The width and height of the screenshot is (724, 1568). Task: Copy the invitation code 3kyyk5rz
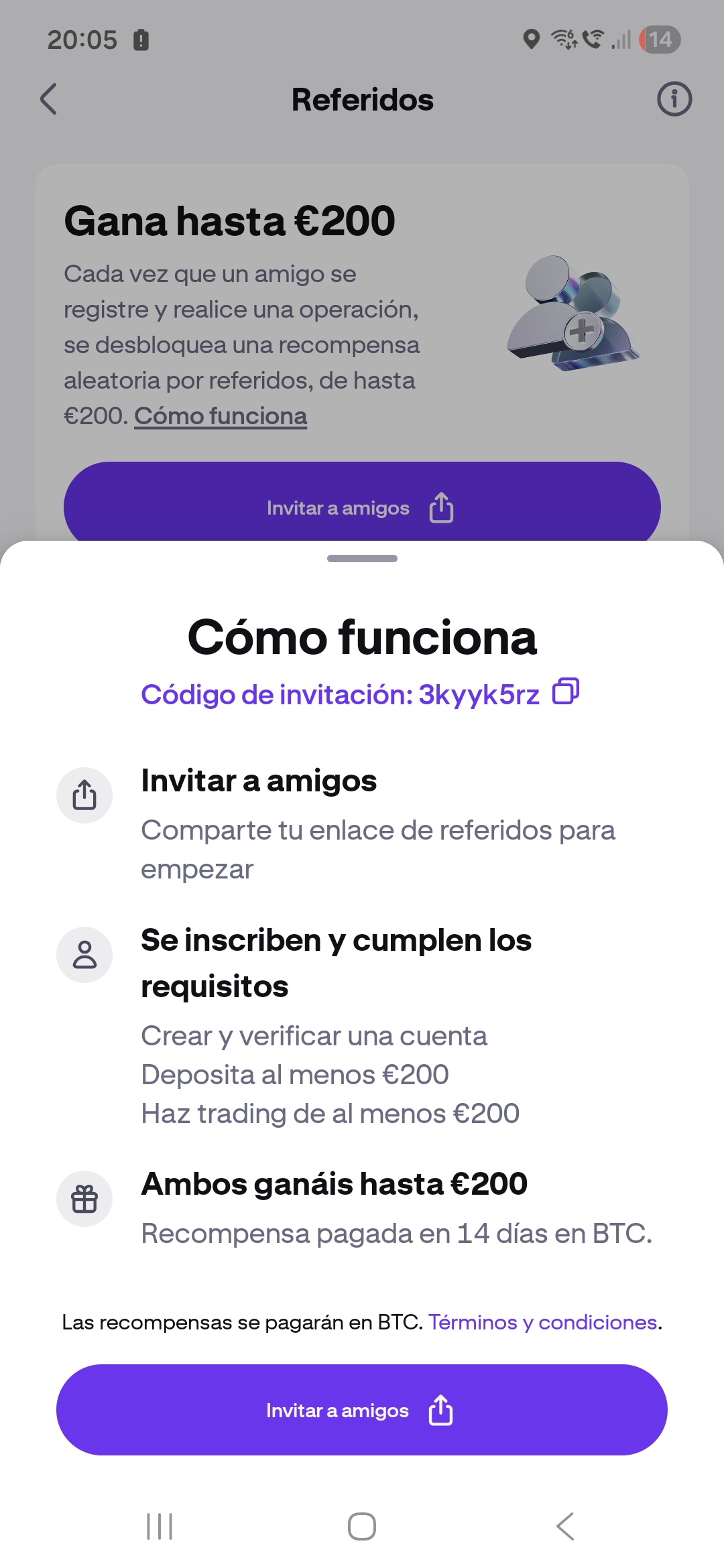565,692
